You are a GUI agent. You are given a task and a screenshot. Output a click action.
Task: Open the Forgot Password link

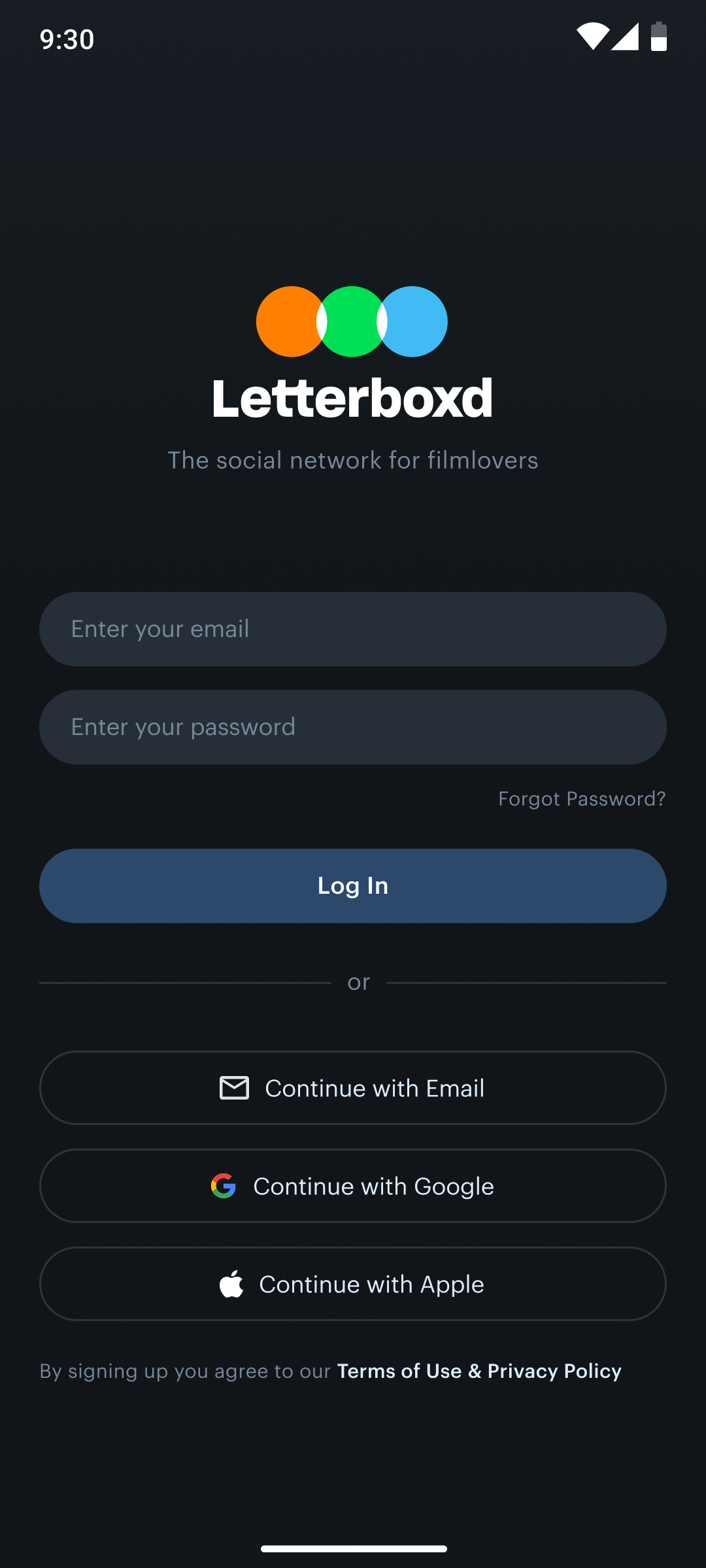click(x=582, y=798)
